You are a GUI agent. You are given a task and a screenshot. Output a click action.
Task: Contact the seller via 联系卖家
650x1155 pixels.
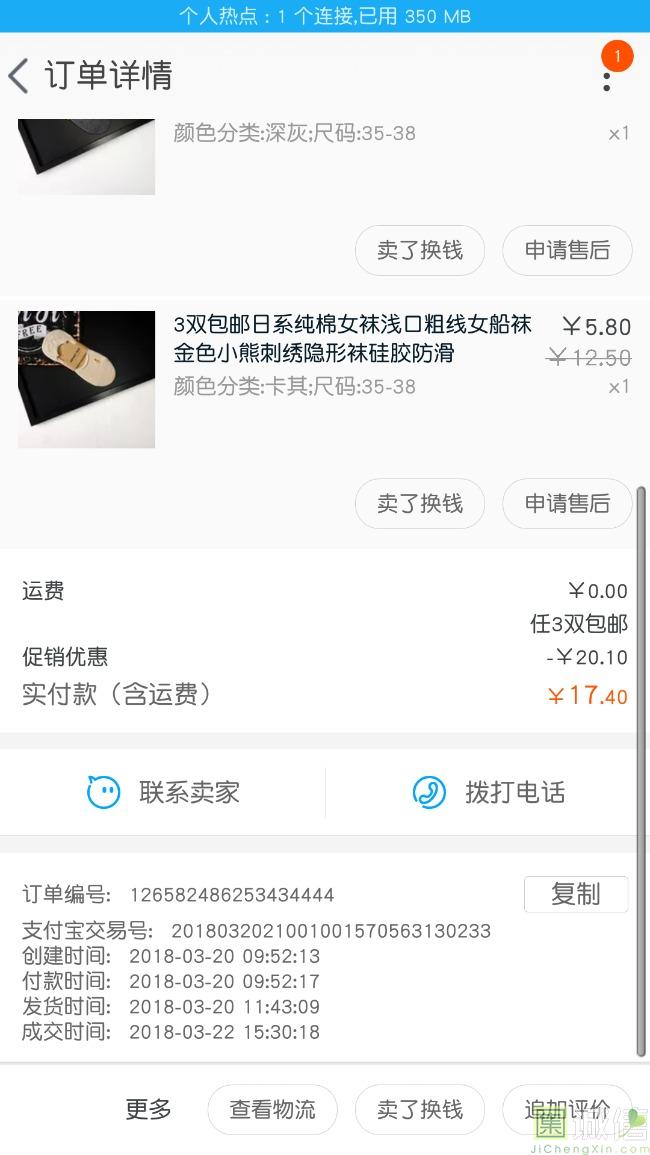[163, 793]
